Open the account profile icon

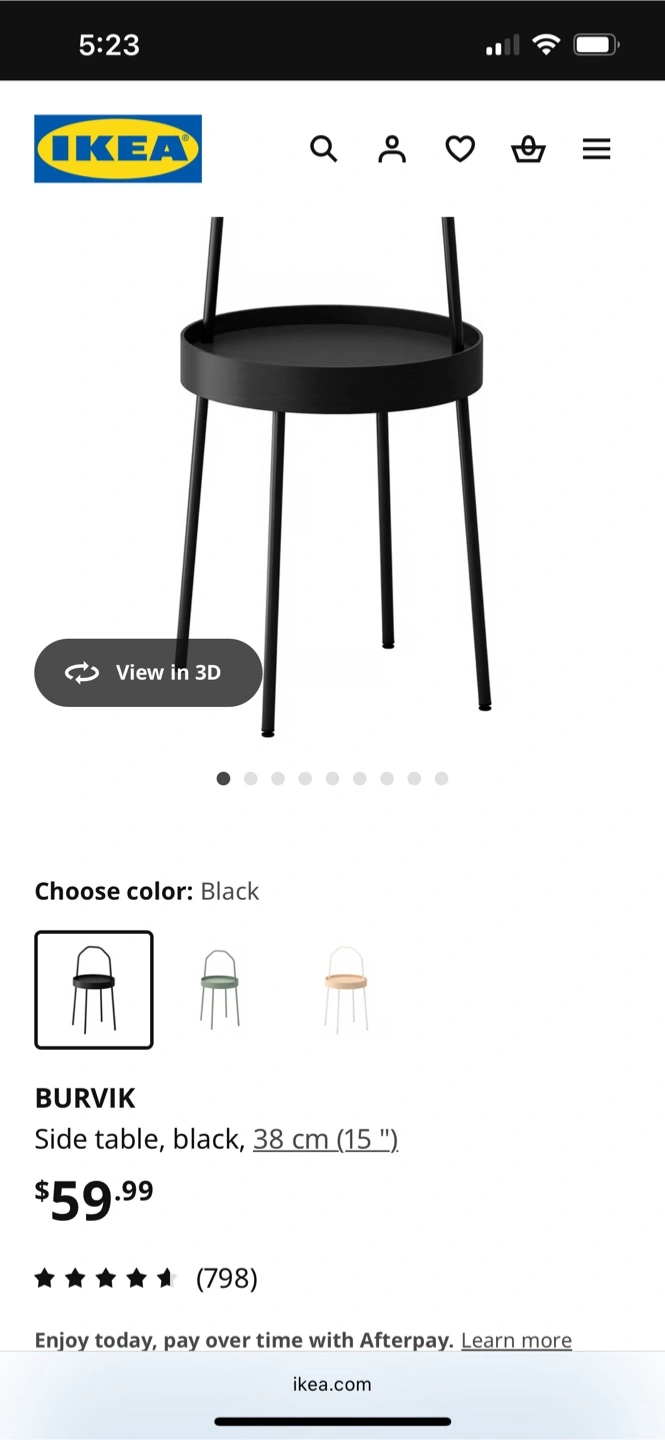(392, 149)
